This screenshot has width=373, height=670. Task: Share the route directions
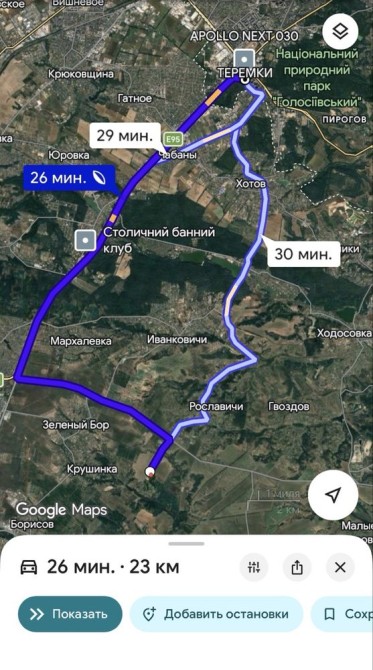click(x=297, y=567)
